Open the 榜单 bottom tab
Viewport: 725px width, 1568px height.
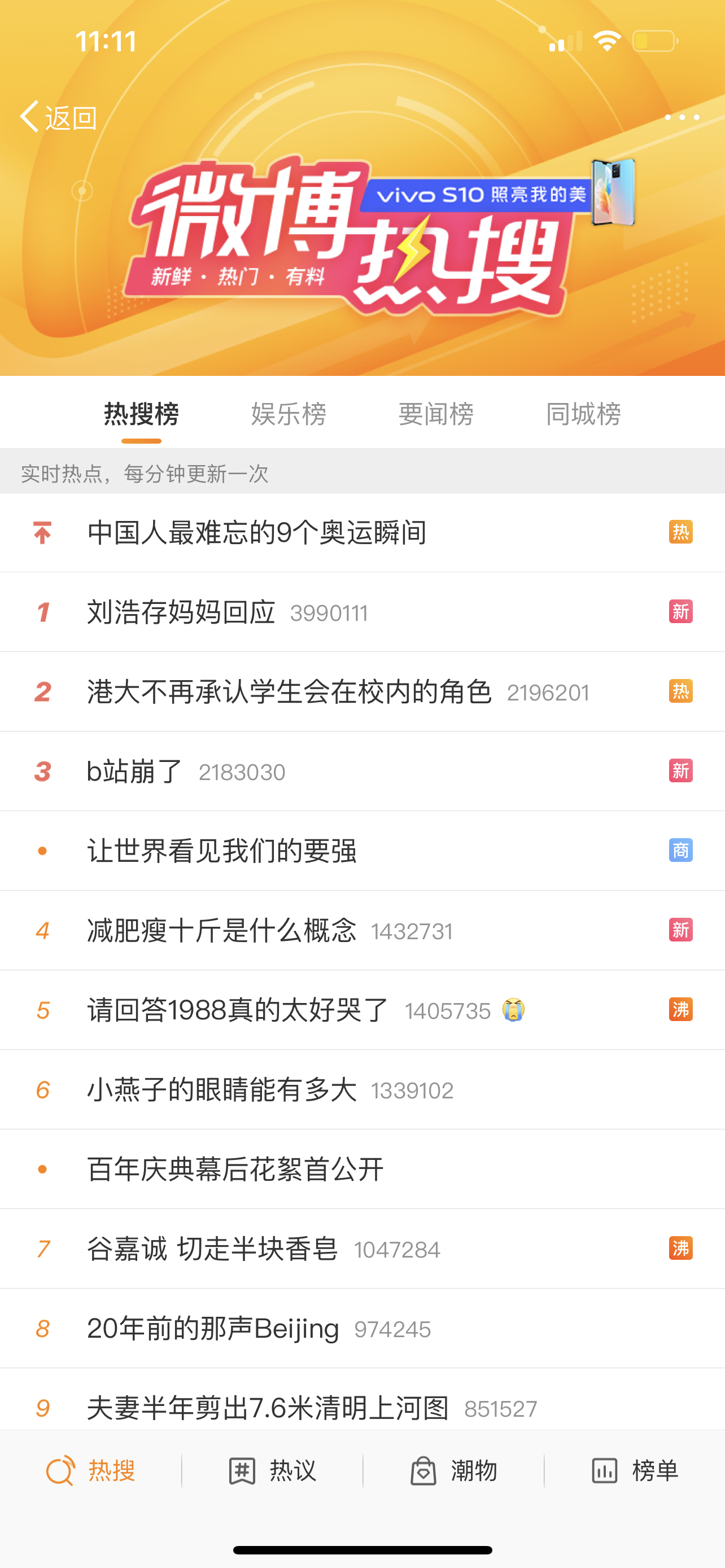pos(634,1470)
